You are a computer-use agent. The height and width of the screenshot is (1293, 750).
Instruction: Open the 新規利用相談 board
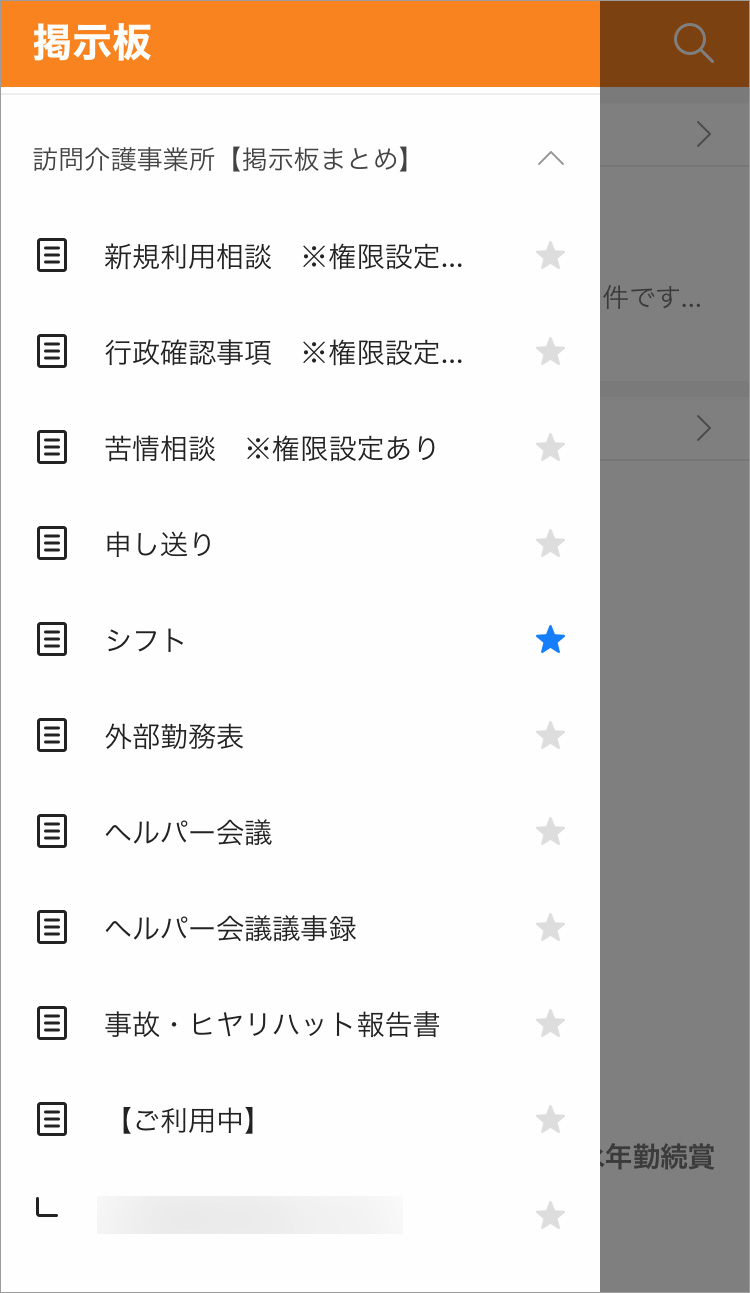pos(283,257)
